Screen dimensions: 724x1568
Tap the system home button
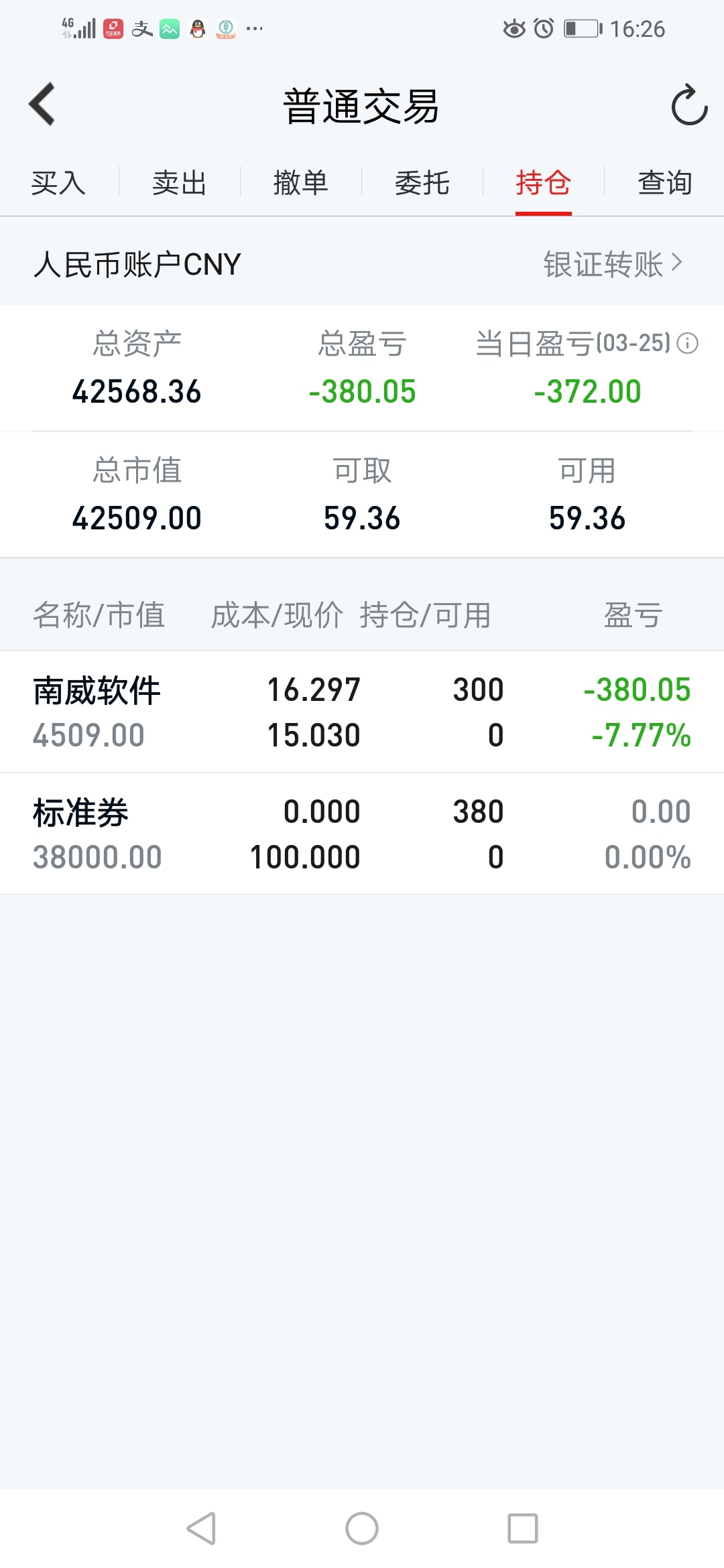pos(362,1528)
